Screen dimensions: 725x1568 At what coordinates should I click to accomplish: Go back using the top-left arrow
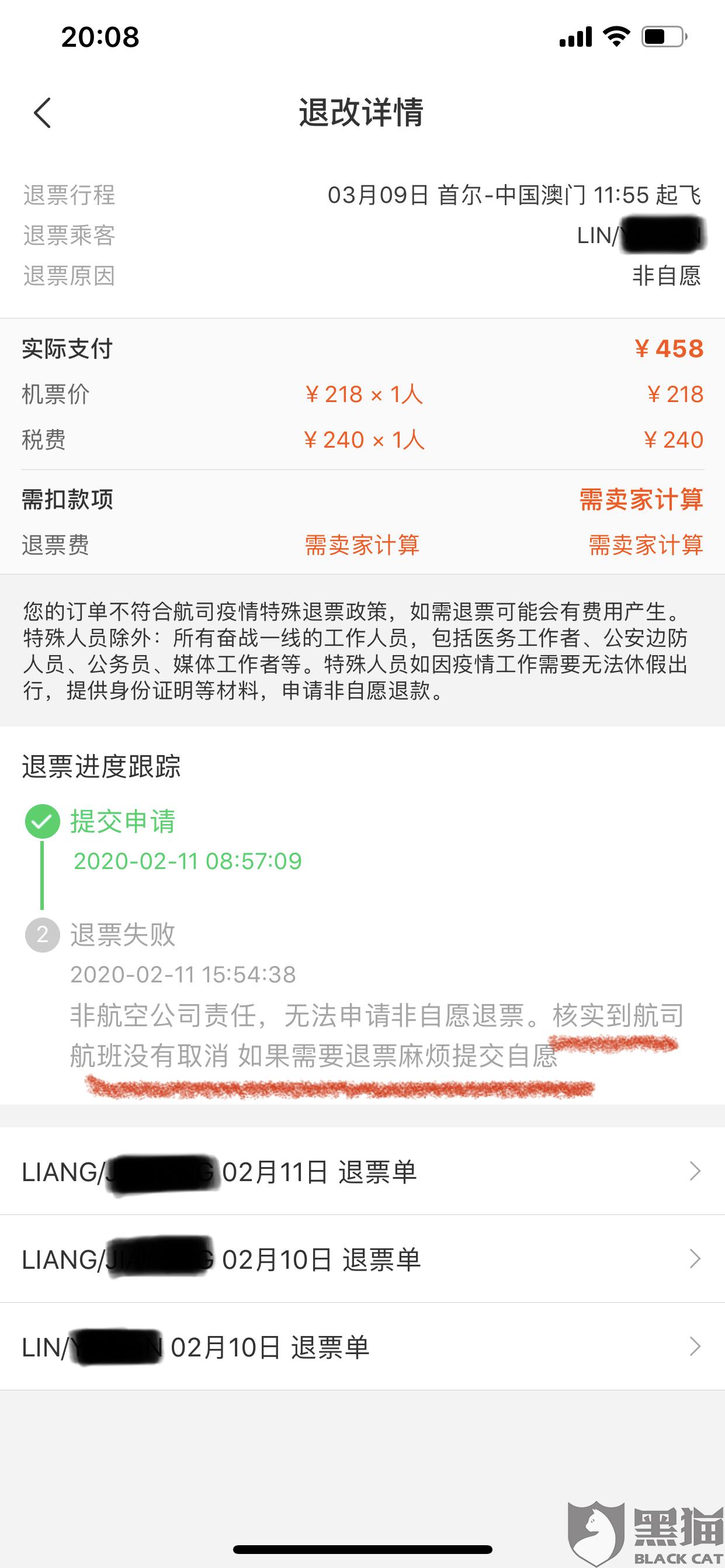(x=43, y=113)
